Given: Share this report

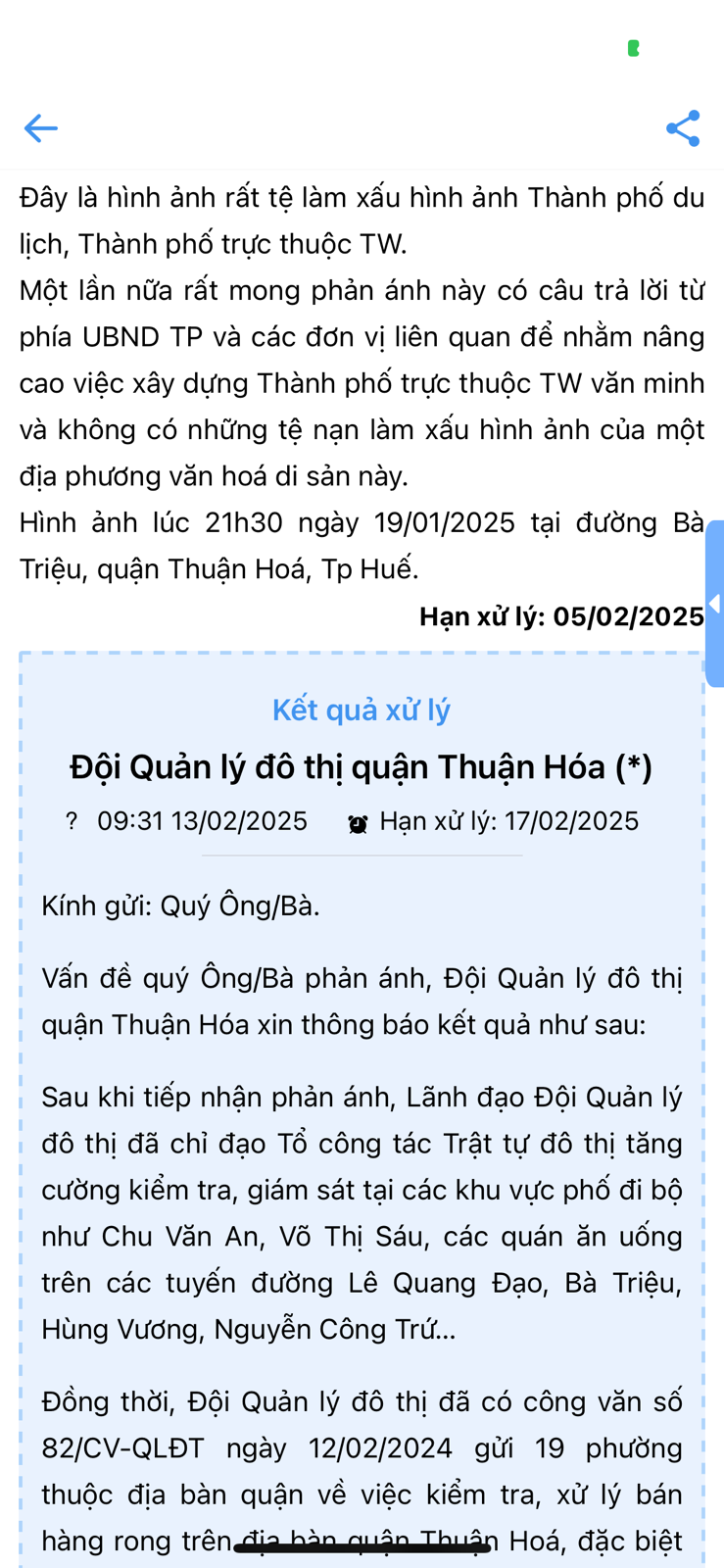Looking at the screenshot, I should point(683,128).
